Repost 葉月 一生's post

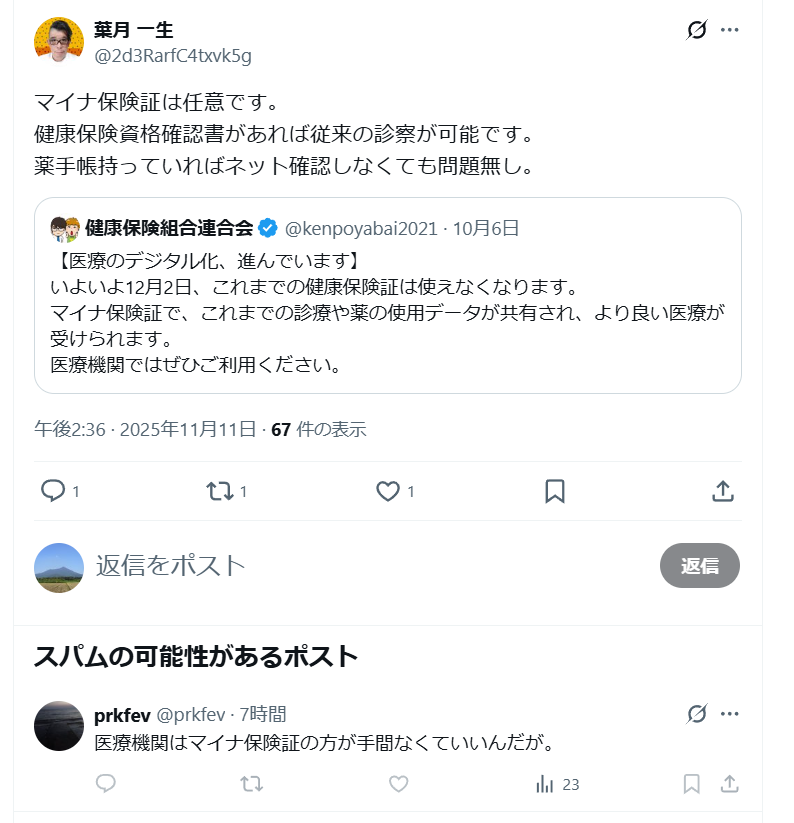(219, 491)
